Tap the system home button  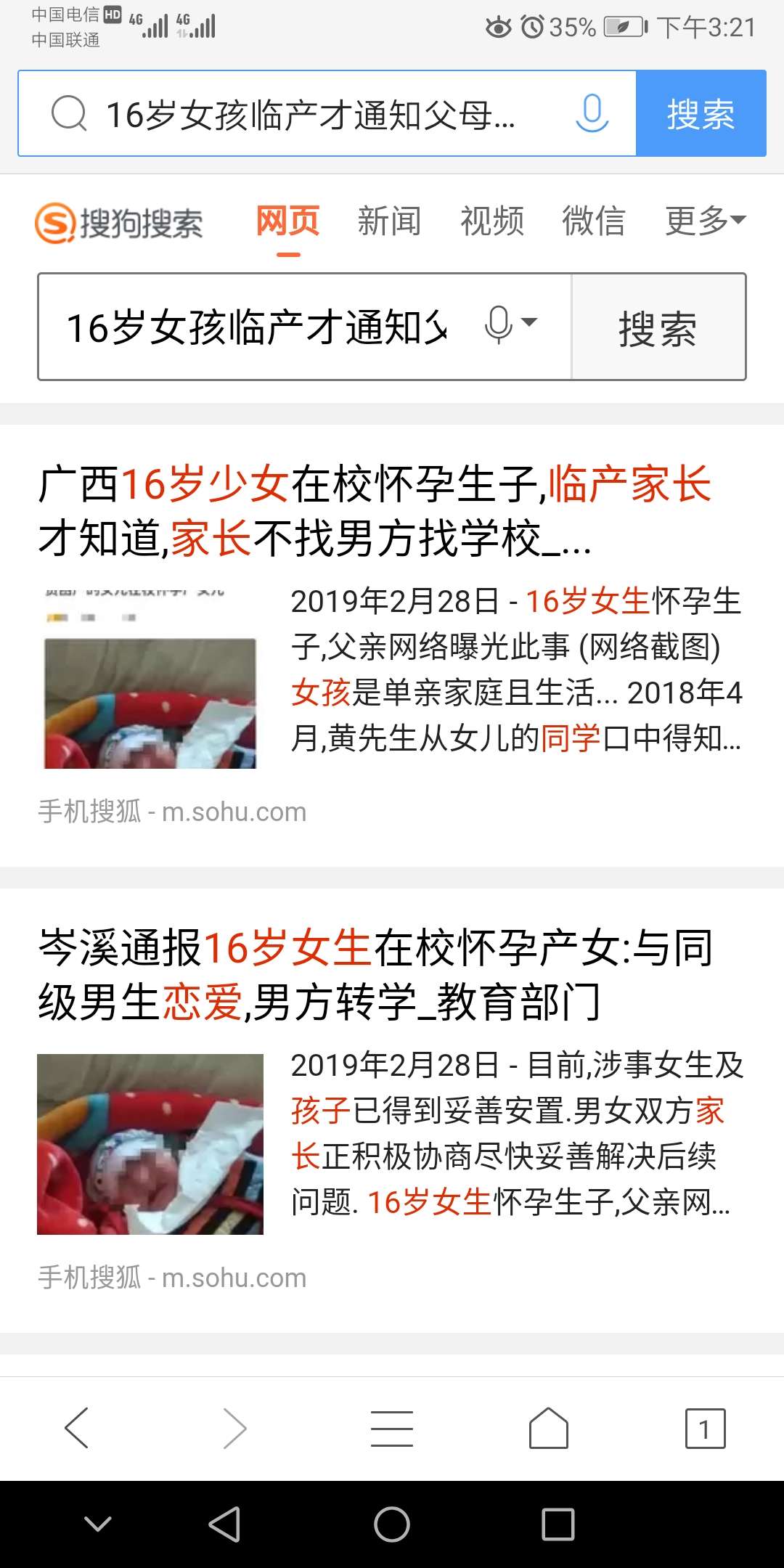392,1524
